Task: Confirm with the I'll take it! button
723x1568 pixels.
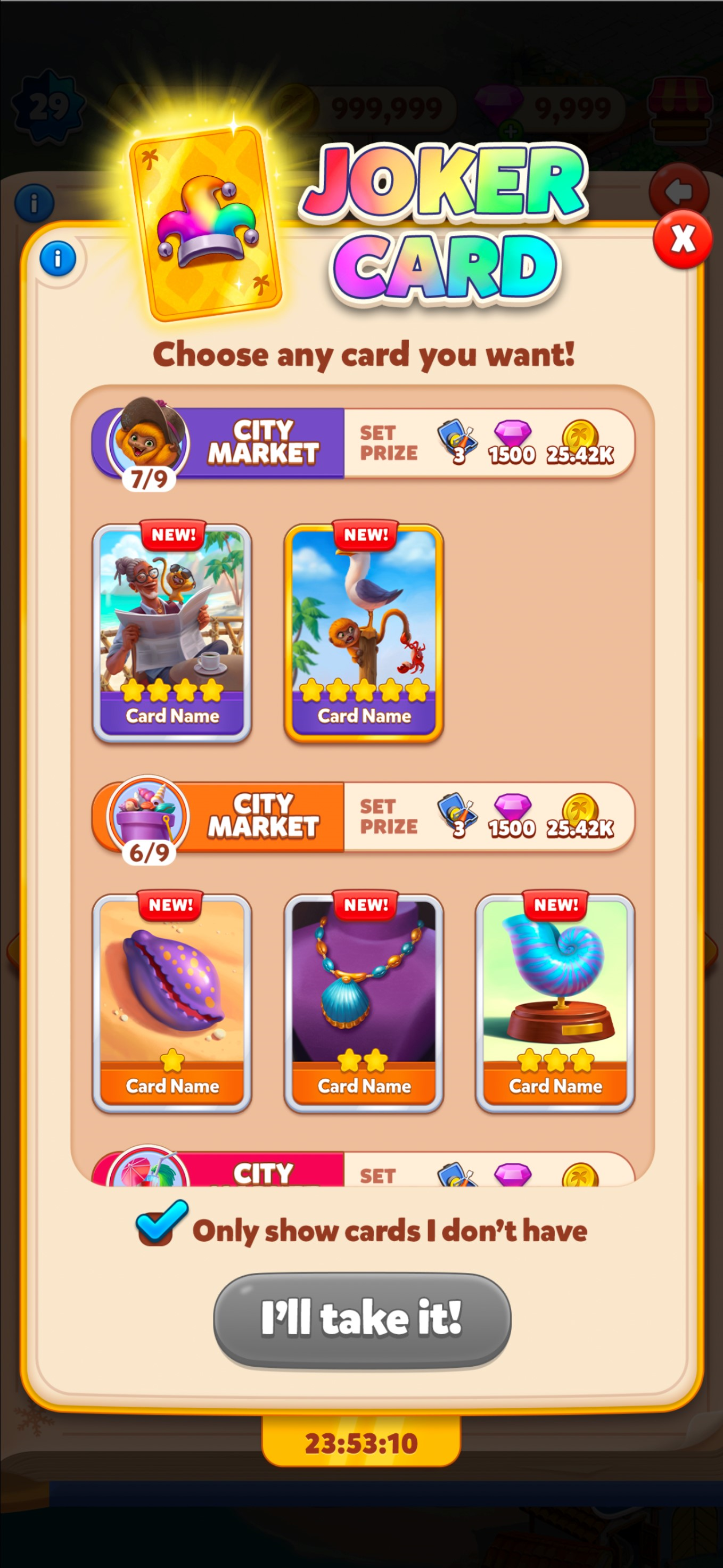Action: click(362, 1320)
